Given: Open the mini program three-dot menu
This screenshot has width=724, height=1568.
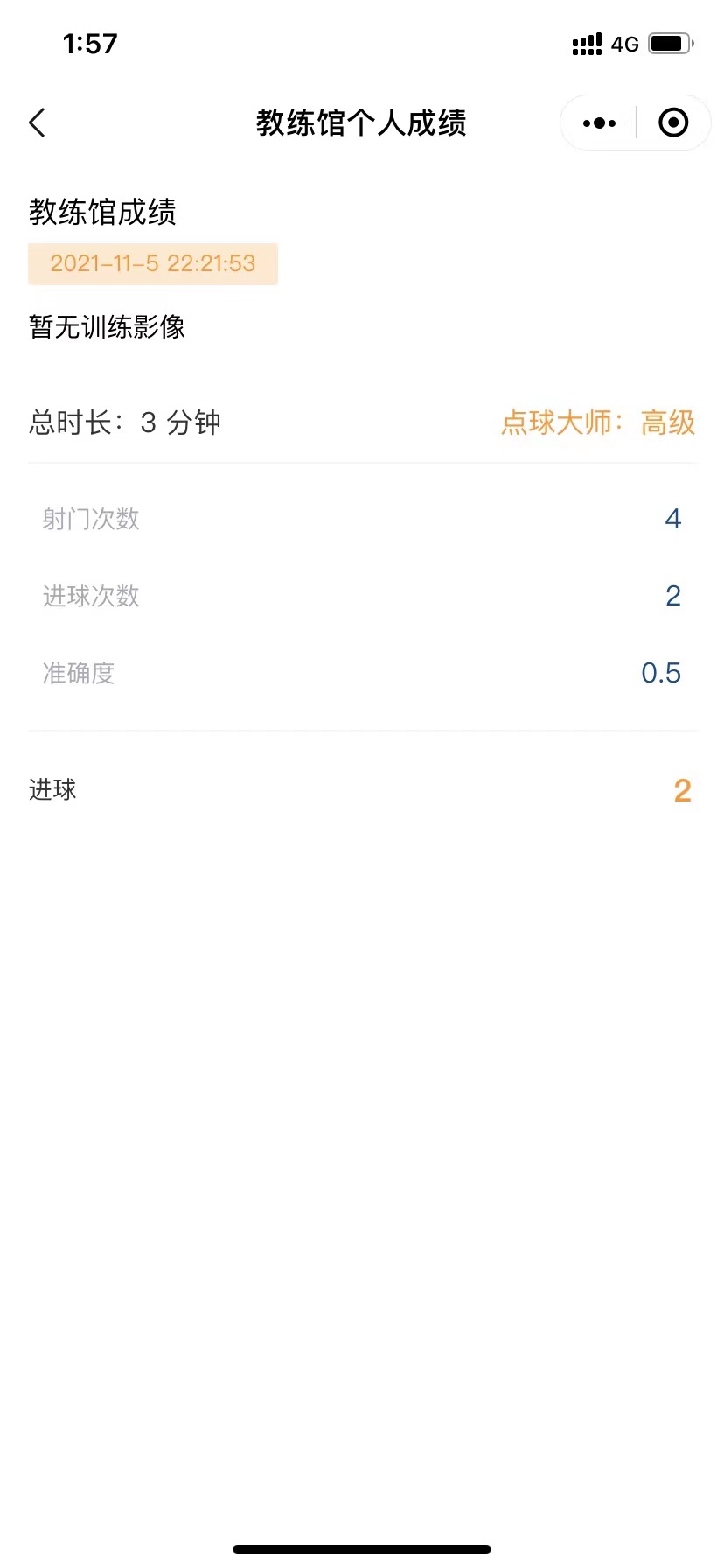Looking at the screenshot, I should [x=599, y=123].
